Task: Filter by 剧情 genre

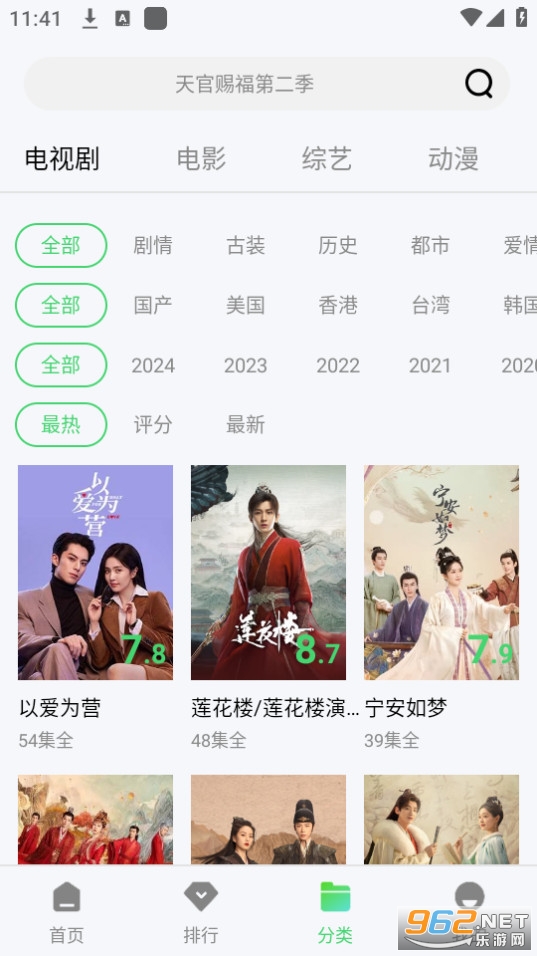Action: click(153, 245)
